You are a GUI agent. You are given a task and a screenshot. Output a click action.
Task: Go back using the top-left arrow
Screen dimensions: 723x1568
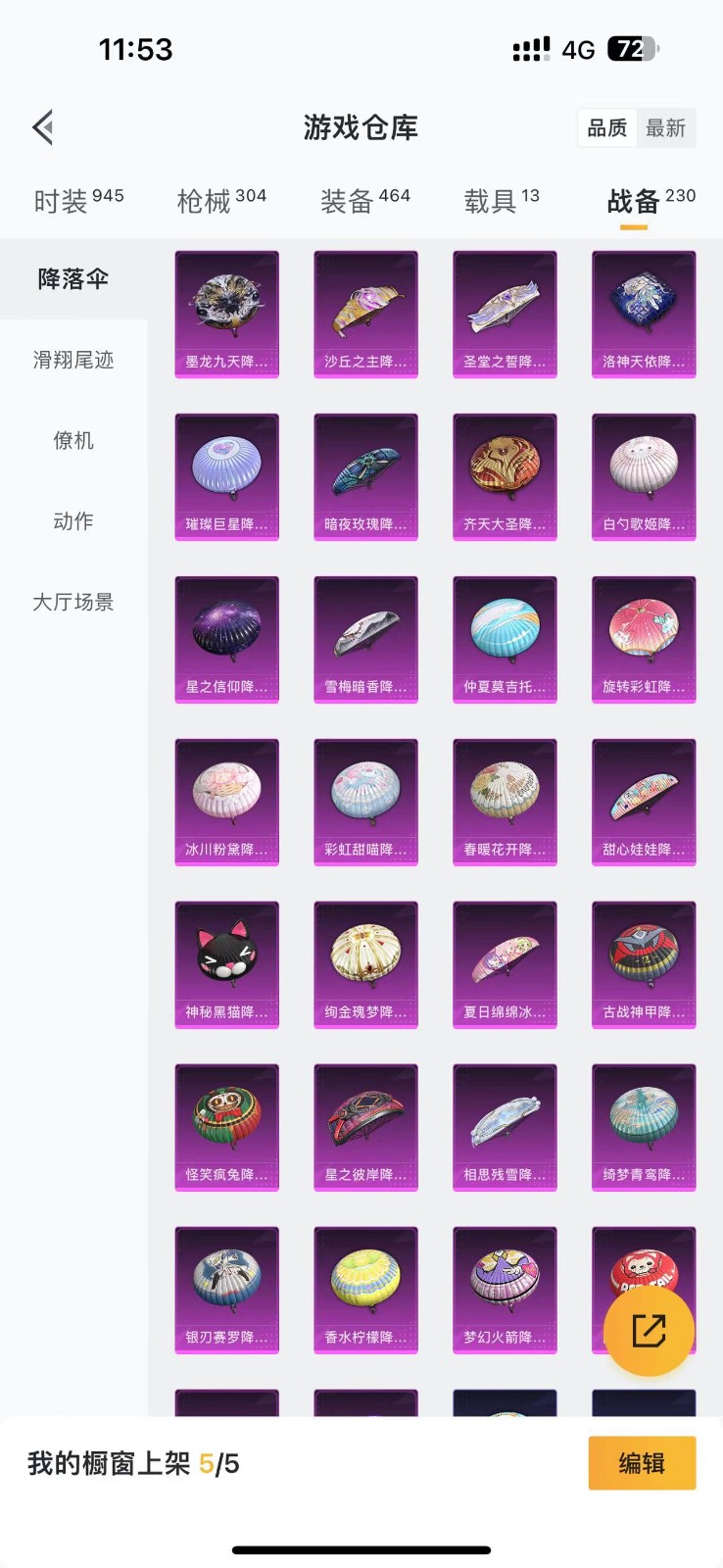click(x=43, y=127)
